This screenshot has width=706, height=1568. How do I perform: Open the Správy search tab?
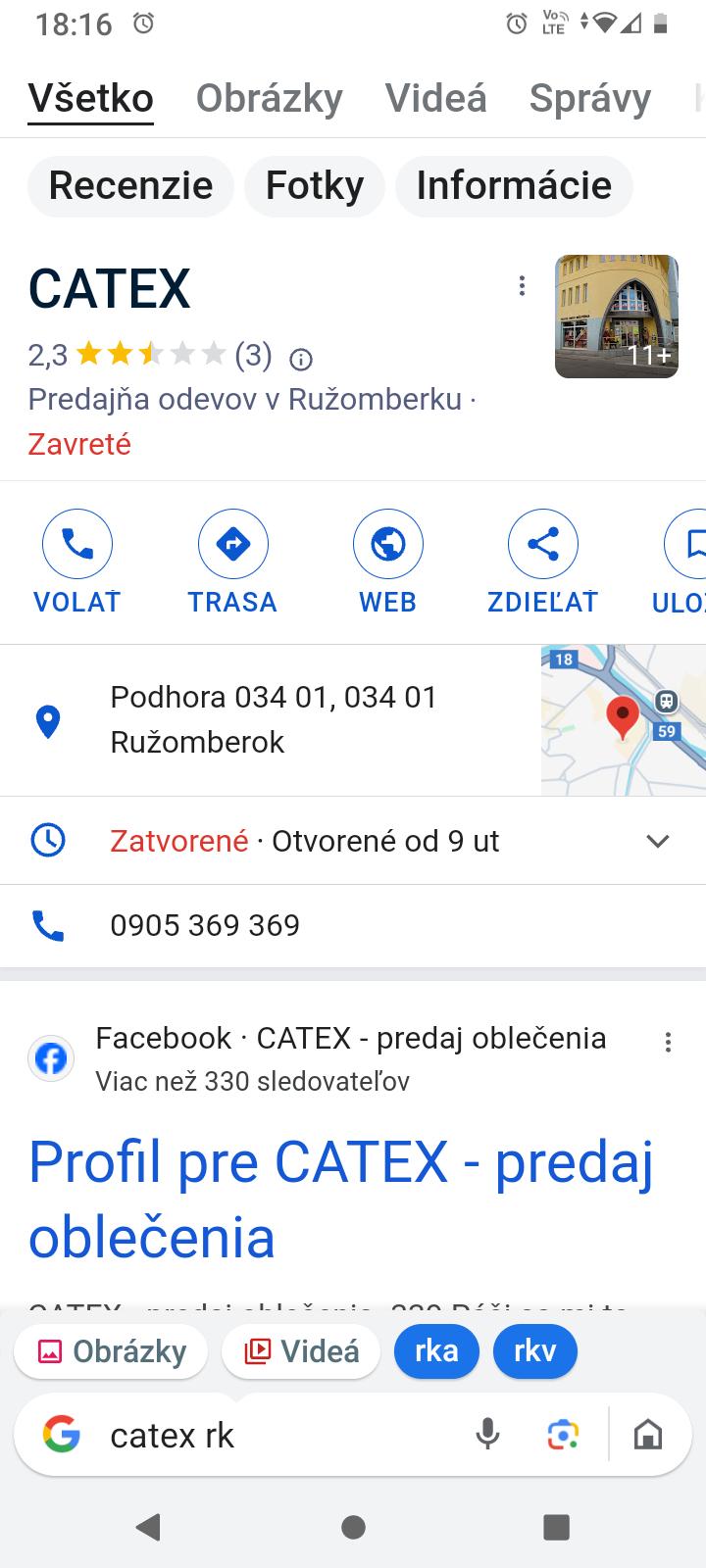point(589,98)
